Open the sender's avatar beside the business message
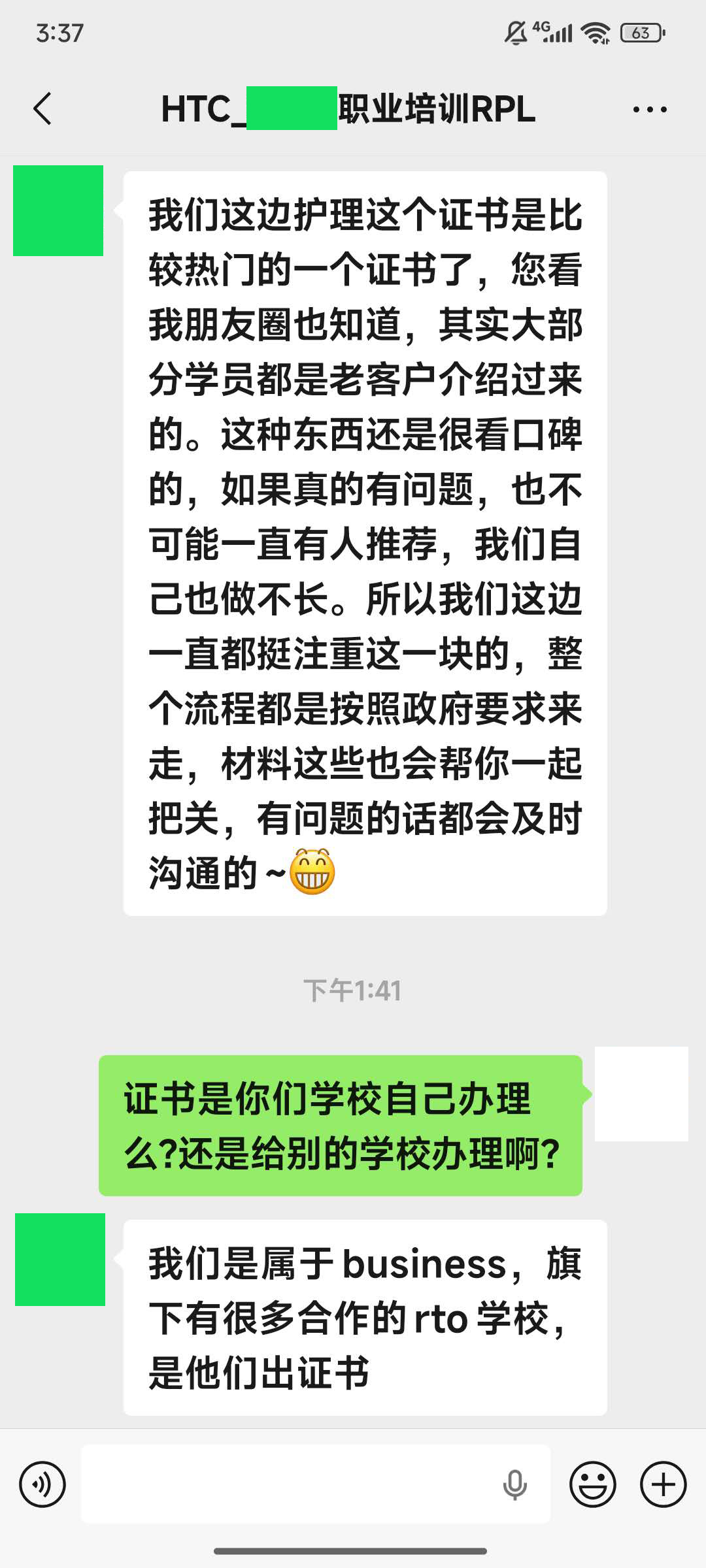The image size is (706, 1568). point(60,1258)
